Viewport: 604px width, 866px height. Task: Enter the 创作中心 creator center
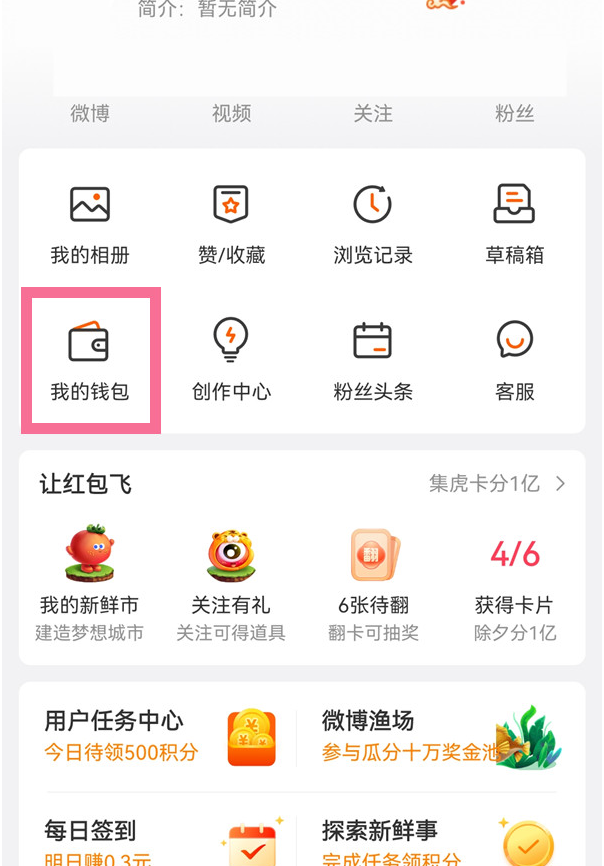click(x=231, y=361)
